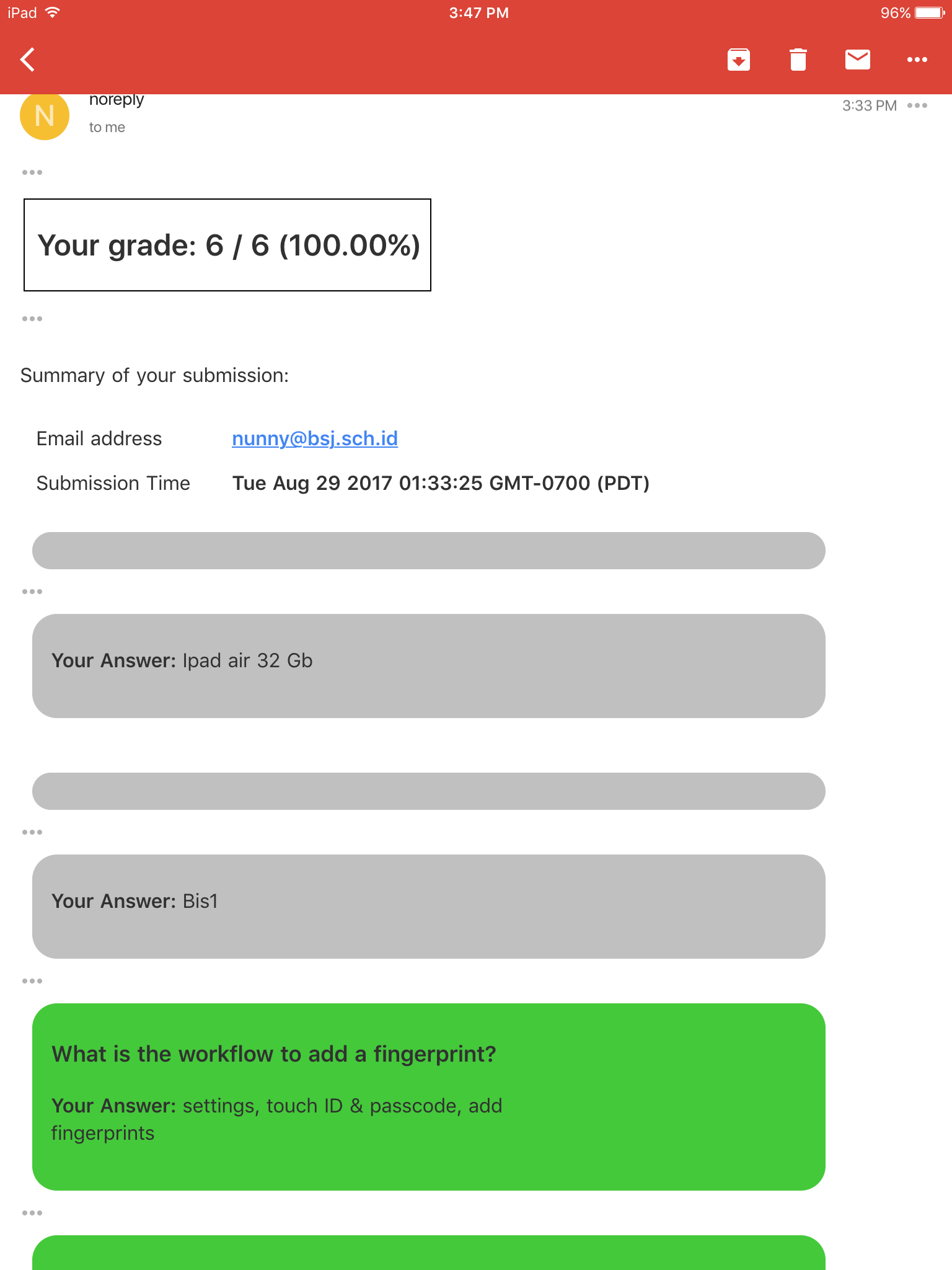Viewport: 952px width, 1270px height.
Task: Tap the noreply sender avatar
Action: [x=45, y=116]
